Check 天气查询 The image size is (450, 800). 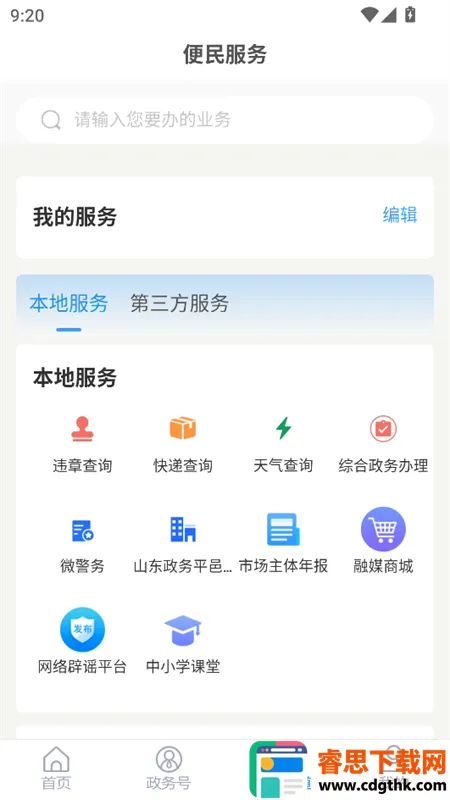pyautogui.click(x=283, y=444)
